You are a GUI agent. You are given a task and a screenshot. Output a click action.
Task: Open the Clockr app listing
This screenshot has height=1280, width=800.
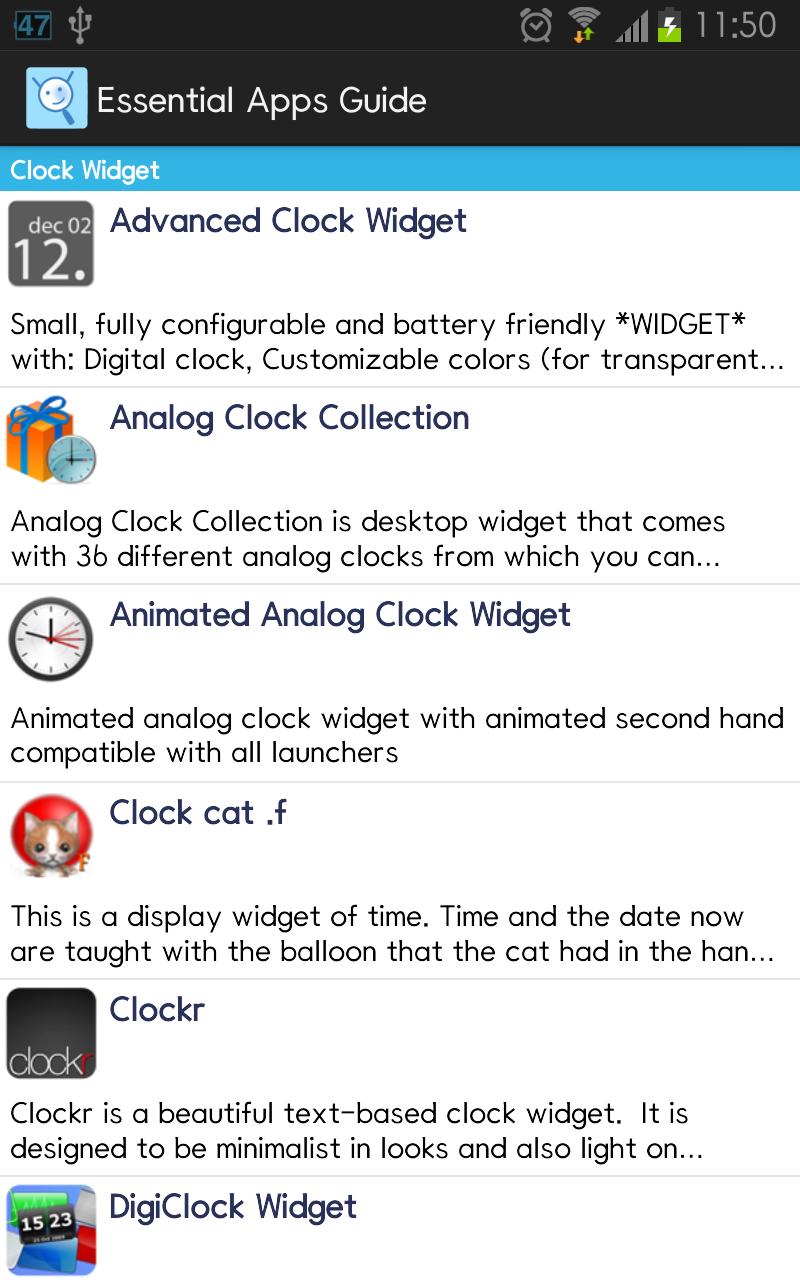pos(157,1010)
